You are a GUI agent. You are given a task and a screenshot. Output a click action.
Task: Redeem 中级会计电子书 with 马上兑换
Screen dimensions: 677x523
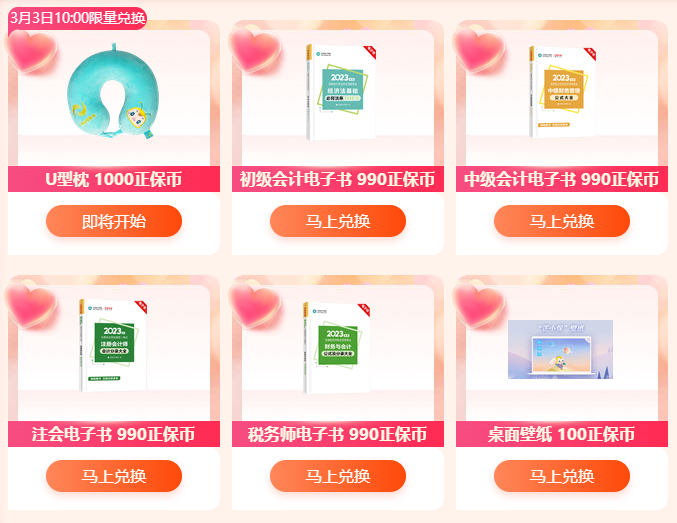pos(562,221)
